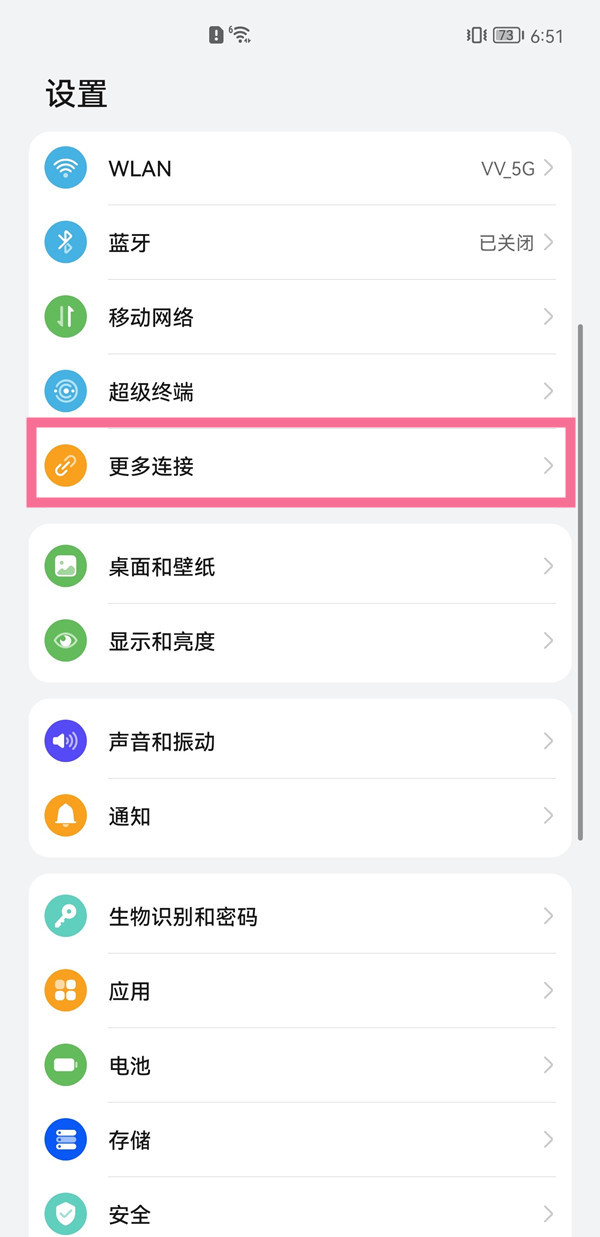Go to 显示和亮度 settings
600x1237 pixels.
click(300, 641)
